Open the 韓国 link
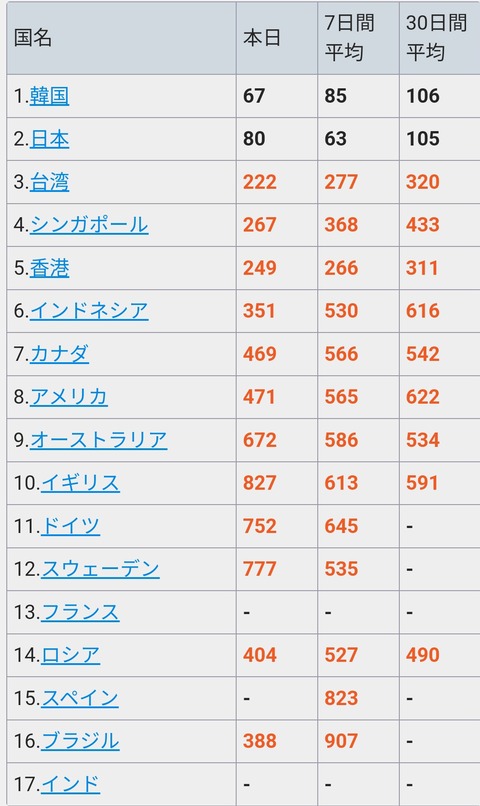 (x=49, y=96)
